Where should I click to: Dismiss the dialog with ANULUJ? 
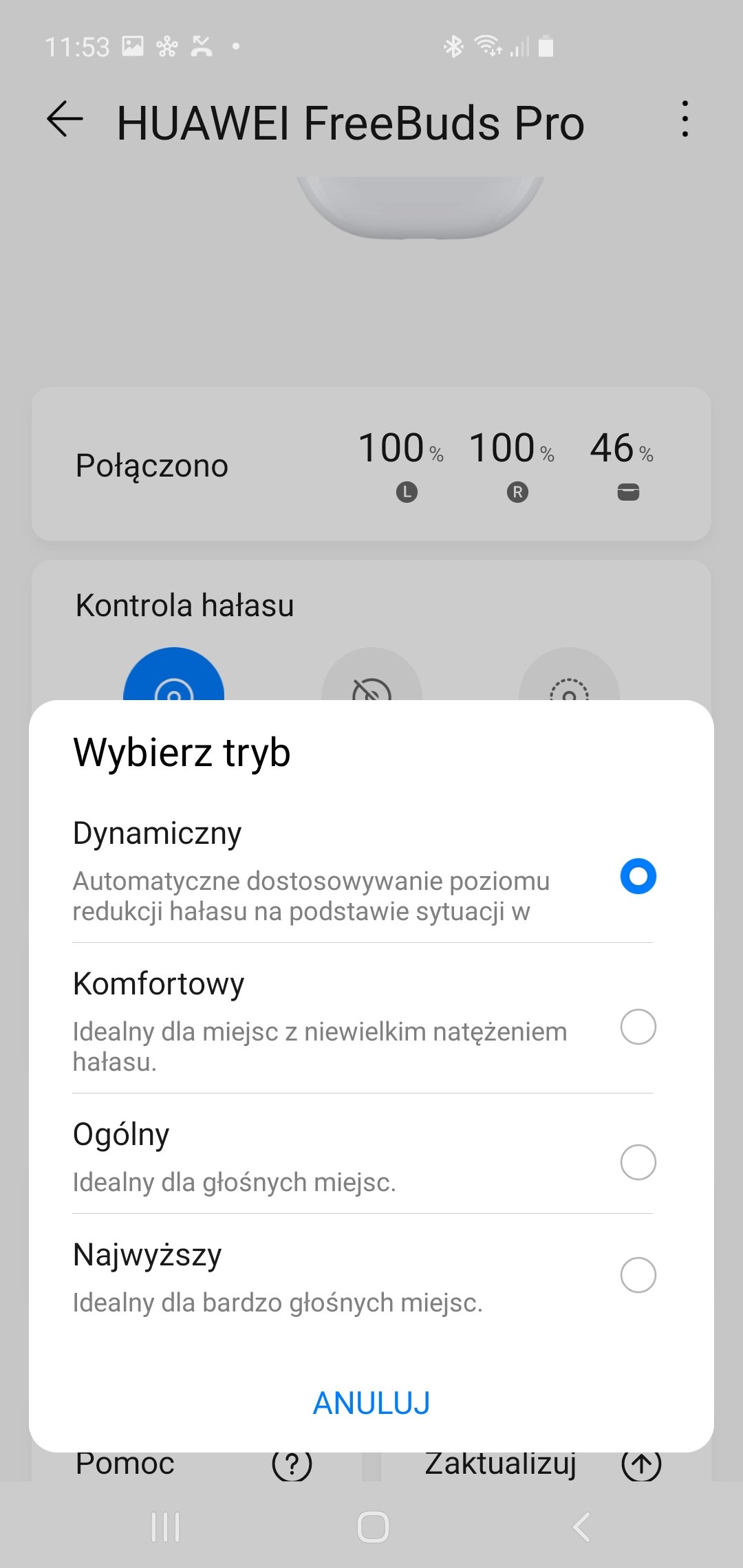point(371,1403)
